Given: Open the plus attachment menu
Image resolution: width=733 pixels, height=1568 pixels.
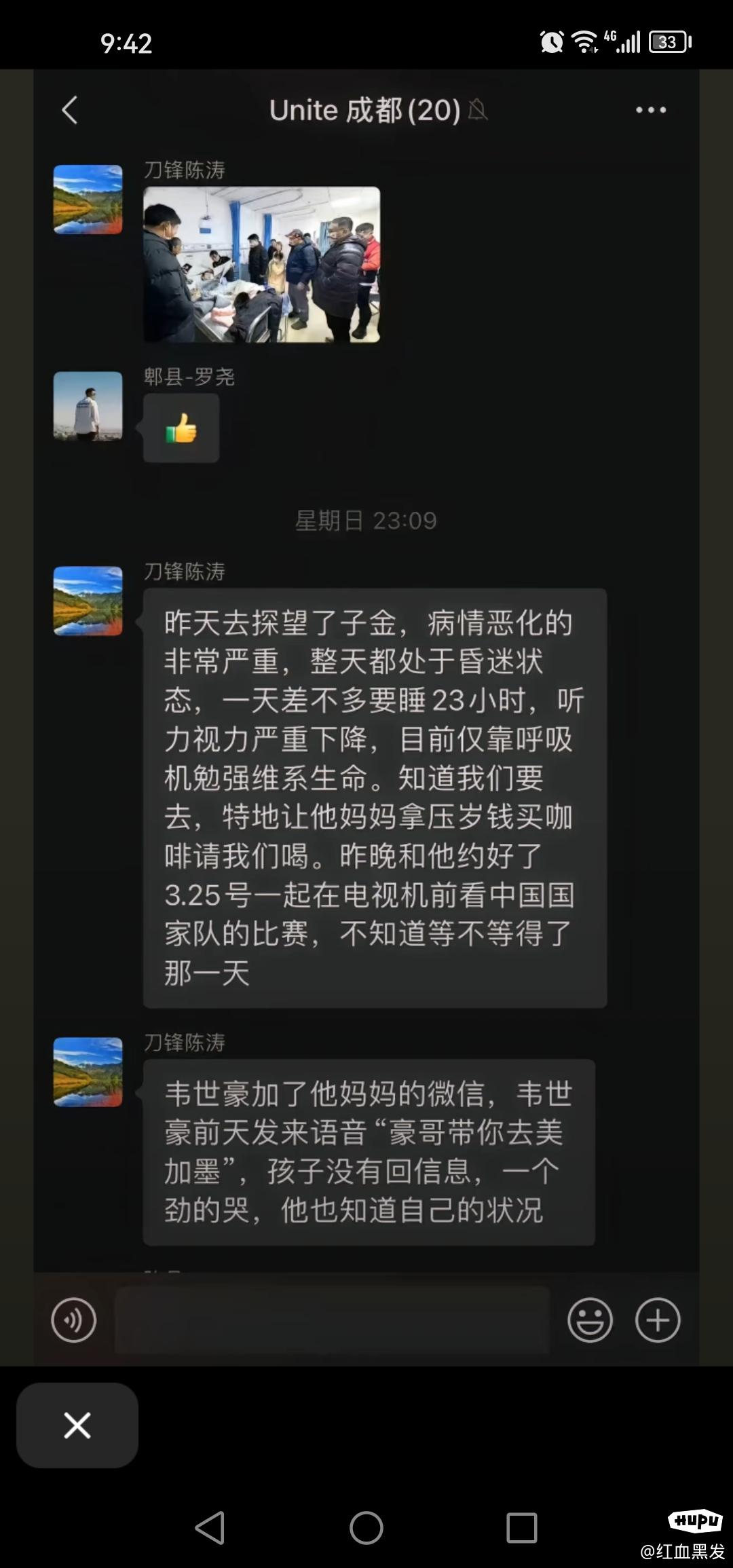Looking at the screenshot, I should tap(657, 1320).
